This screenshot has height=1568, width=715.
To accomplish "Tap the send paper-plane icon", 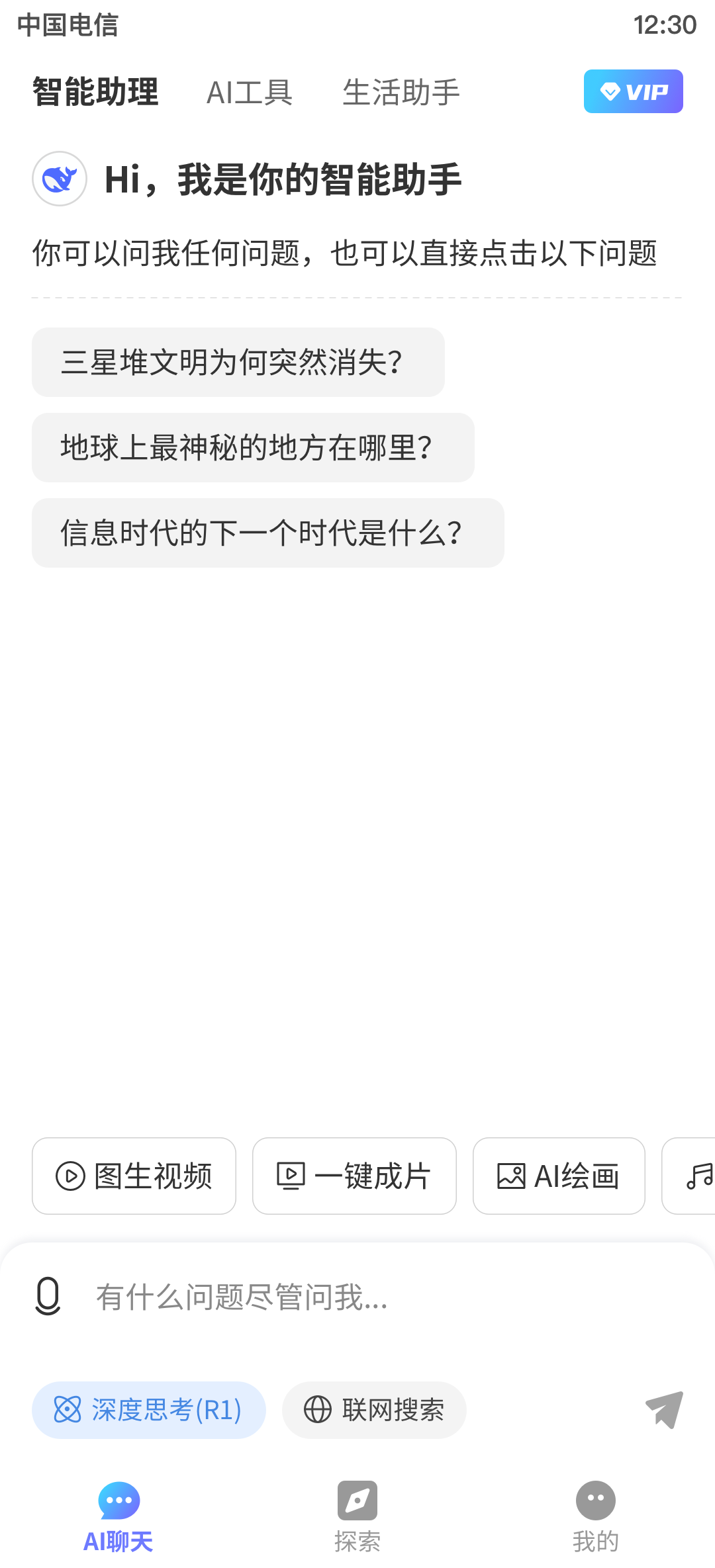I will point(663,1410).
